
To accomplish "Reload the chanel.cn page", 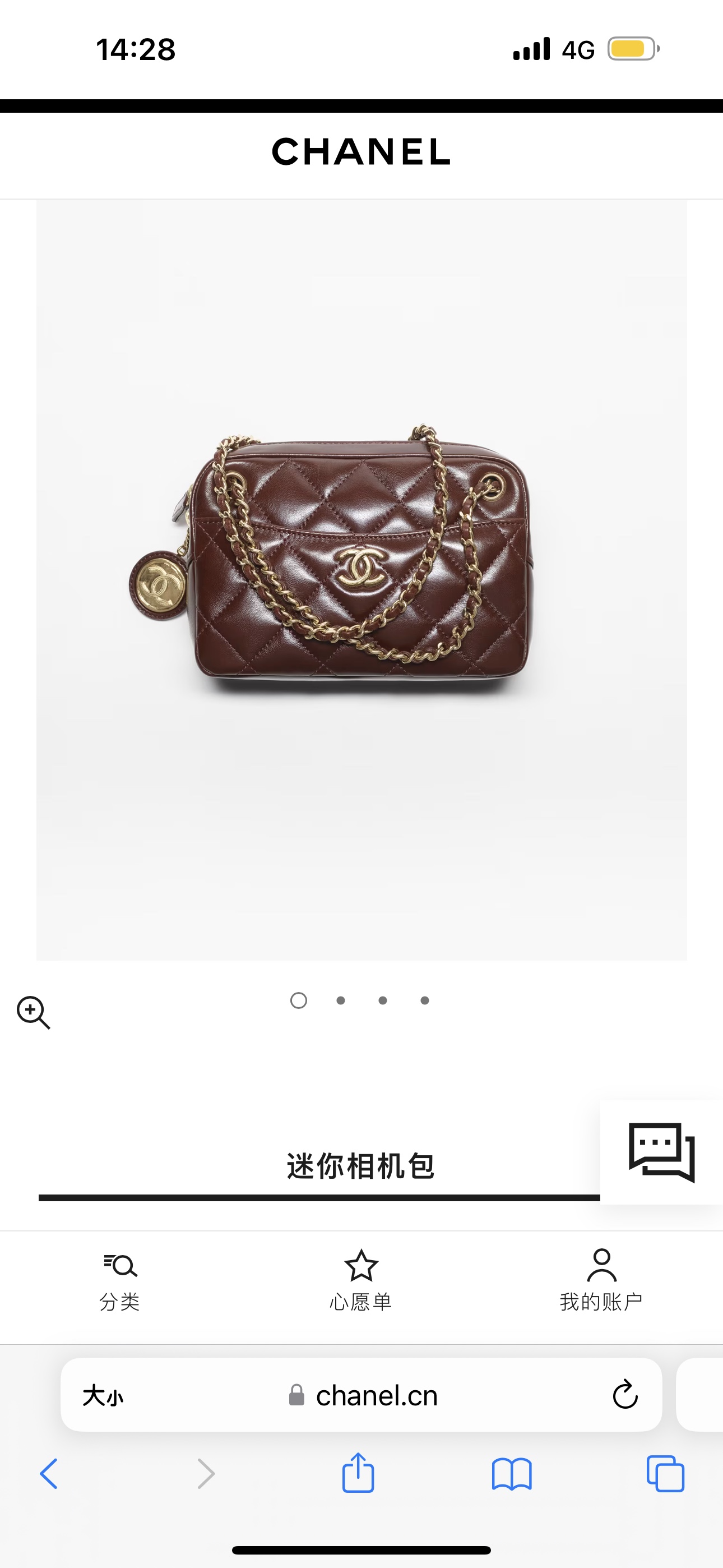I will click(x=625, y=1395).
